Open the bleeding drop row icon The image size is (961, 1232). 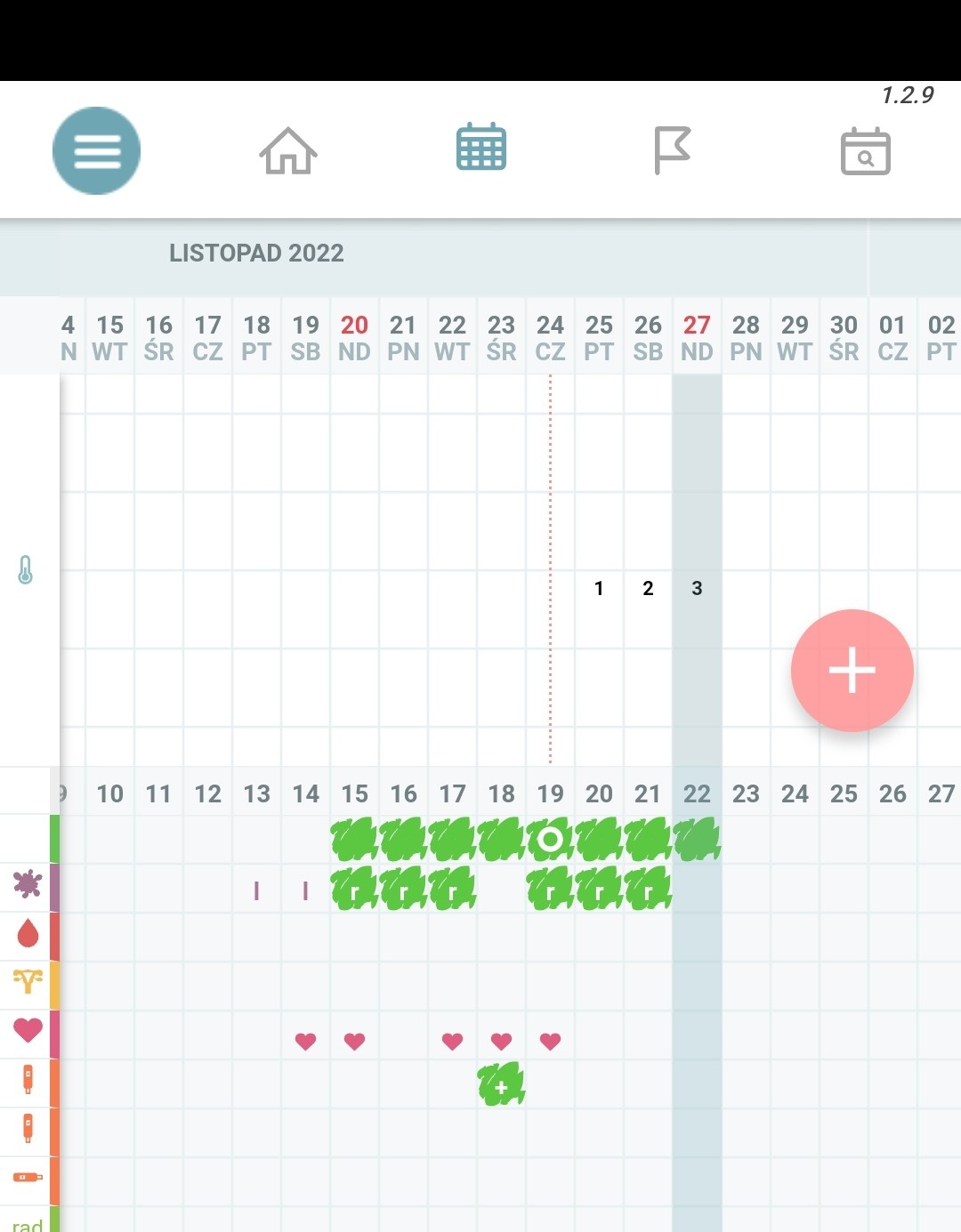coord(28,933)
